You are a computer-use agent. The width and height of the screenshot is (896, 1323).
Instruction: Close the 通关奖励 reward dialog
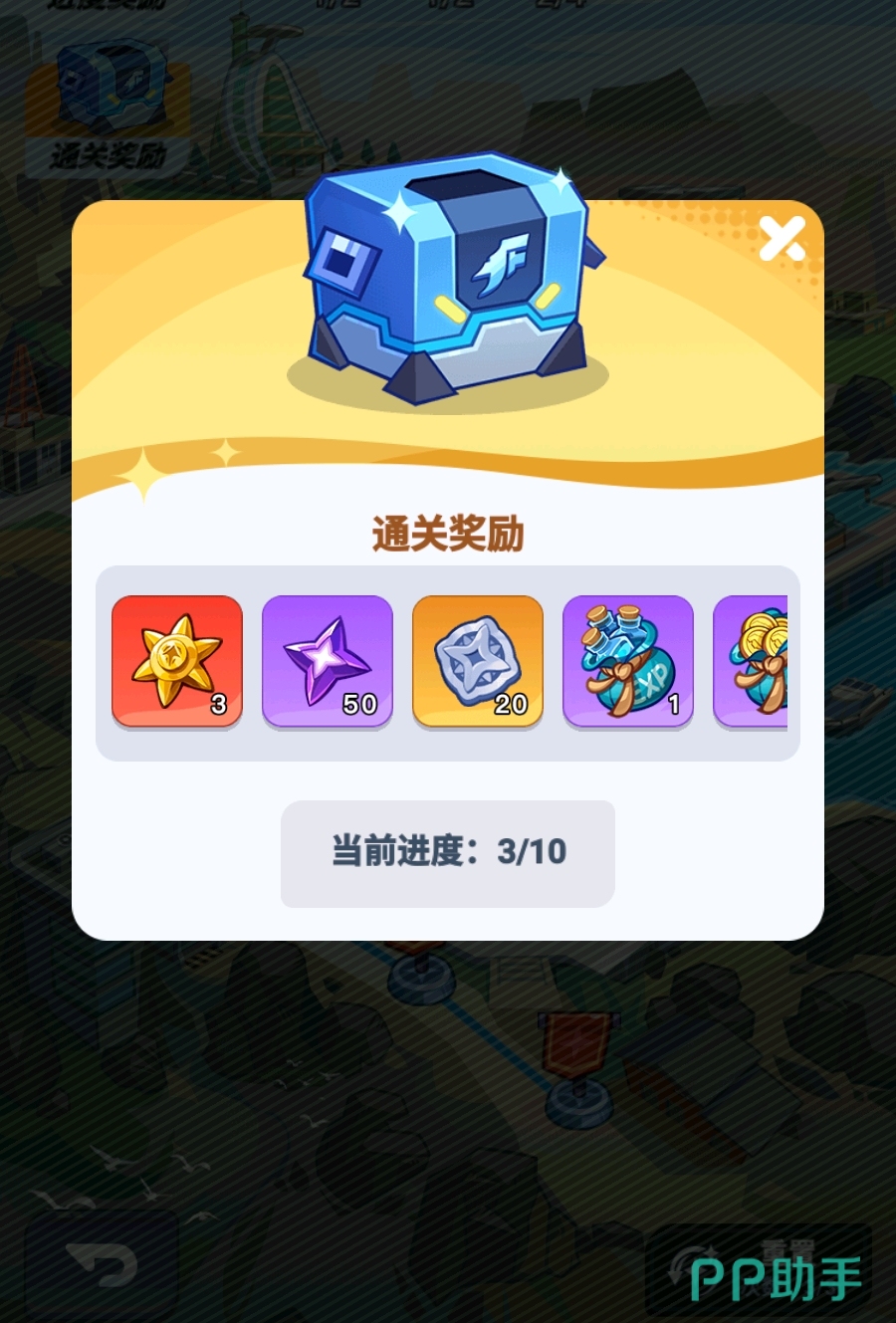coord(782,240)
